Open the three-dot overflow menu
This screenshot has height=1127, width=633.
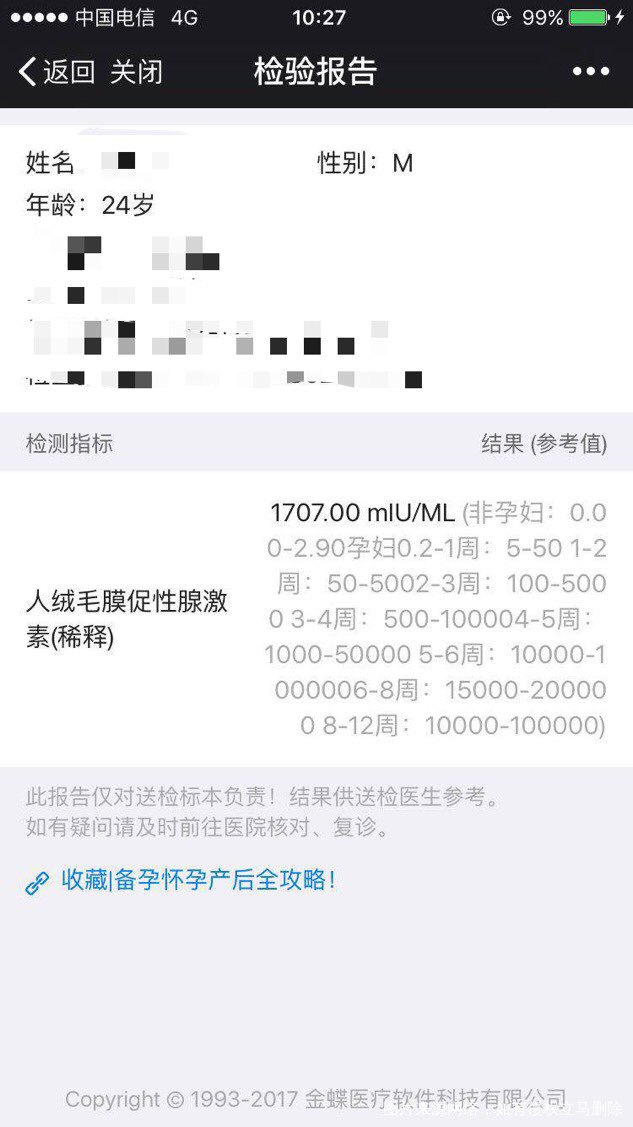click(590, 72)
